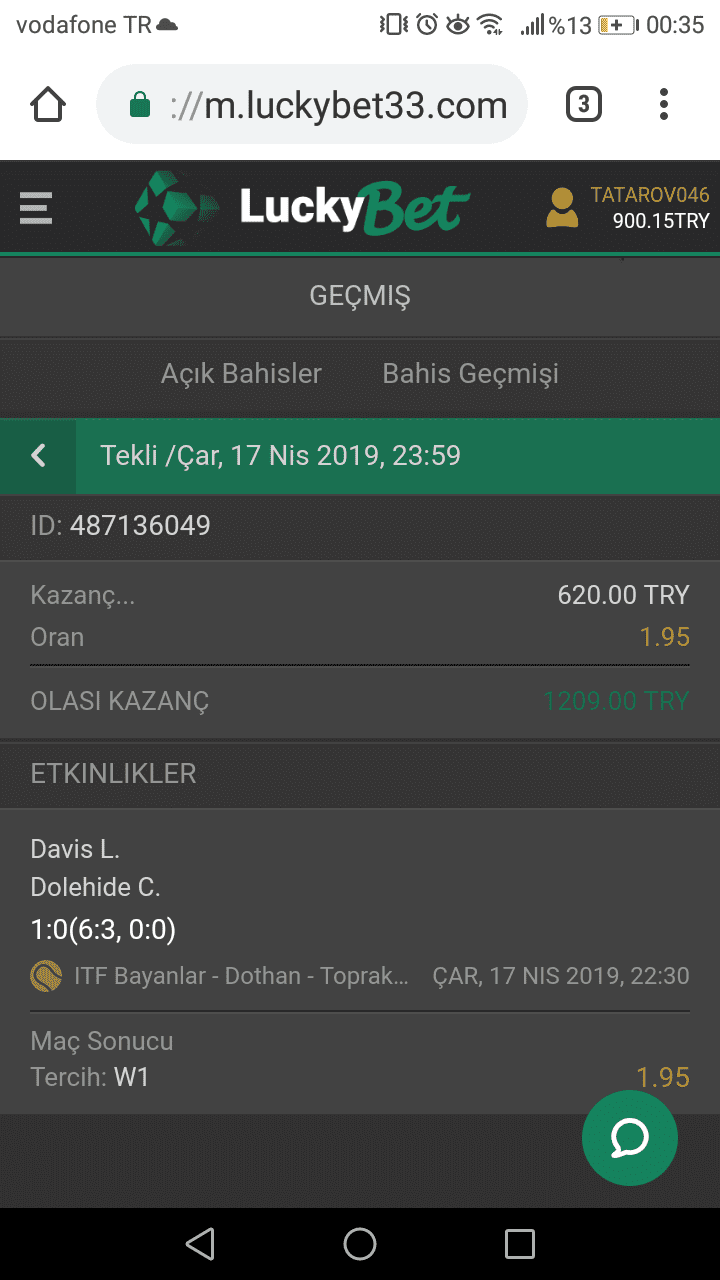
Task: Tap the system back navigation button
Action: click(x=200, y=1244)
